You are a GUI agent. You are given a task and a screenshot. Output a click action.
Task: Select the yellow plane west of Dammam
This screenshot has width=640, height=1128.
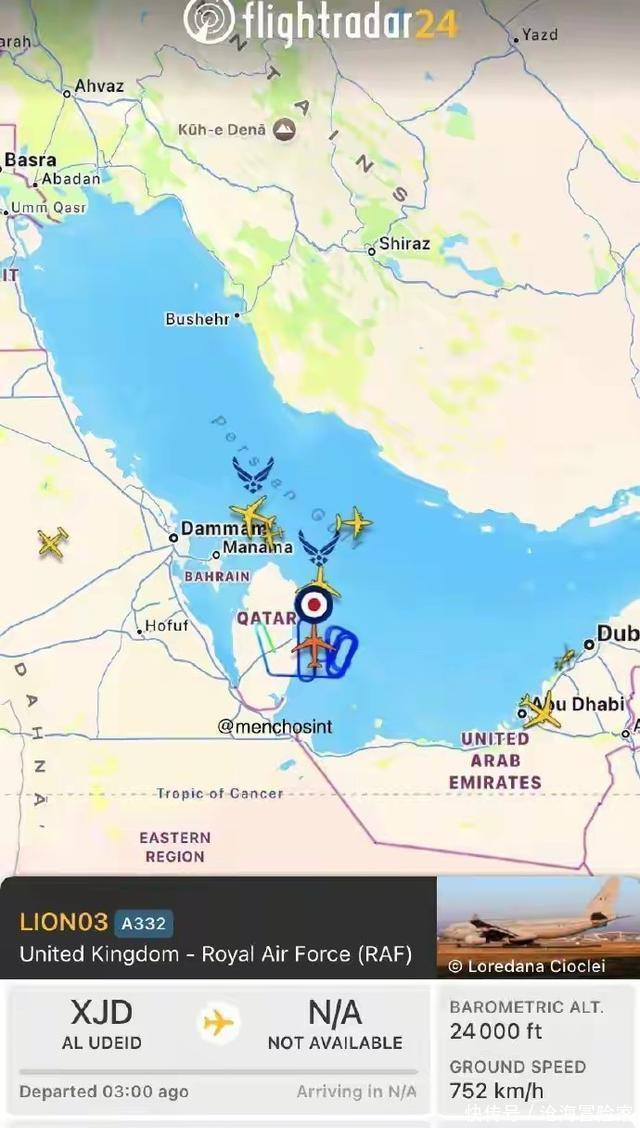click(53, 542)
